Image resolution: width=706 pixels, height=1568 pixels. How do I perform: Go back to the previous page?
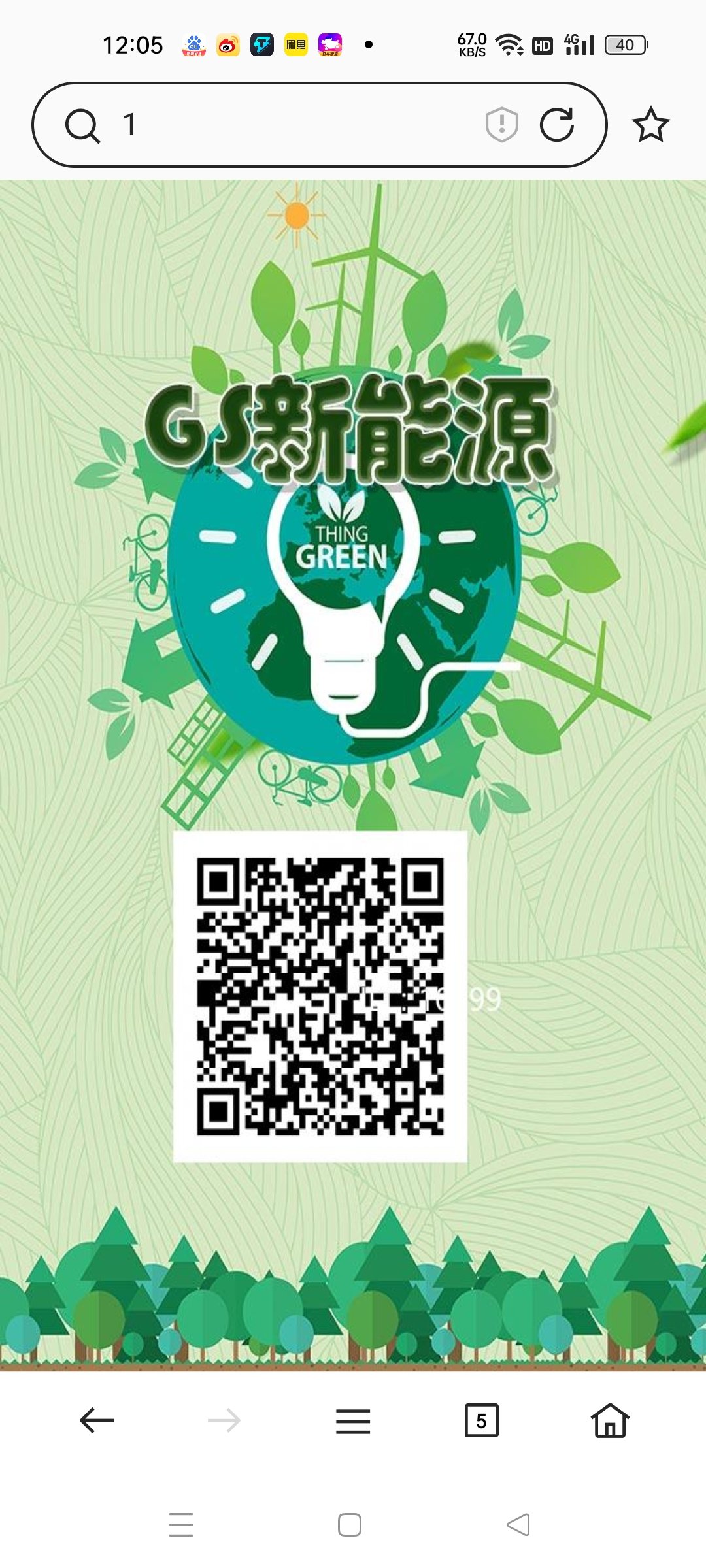(x=97, y=1420)
